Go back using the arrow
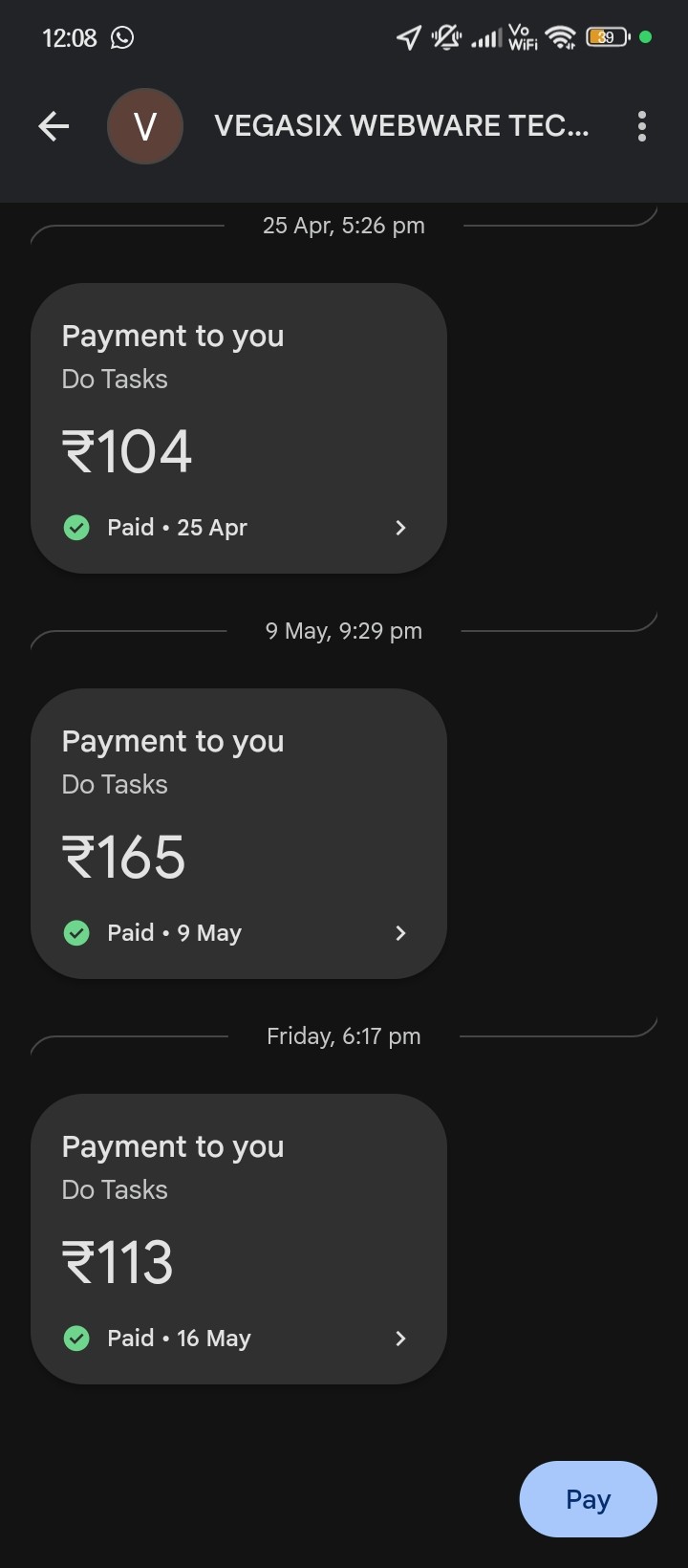 54,126
